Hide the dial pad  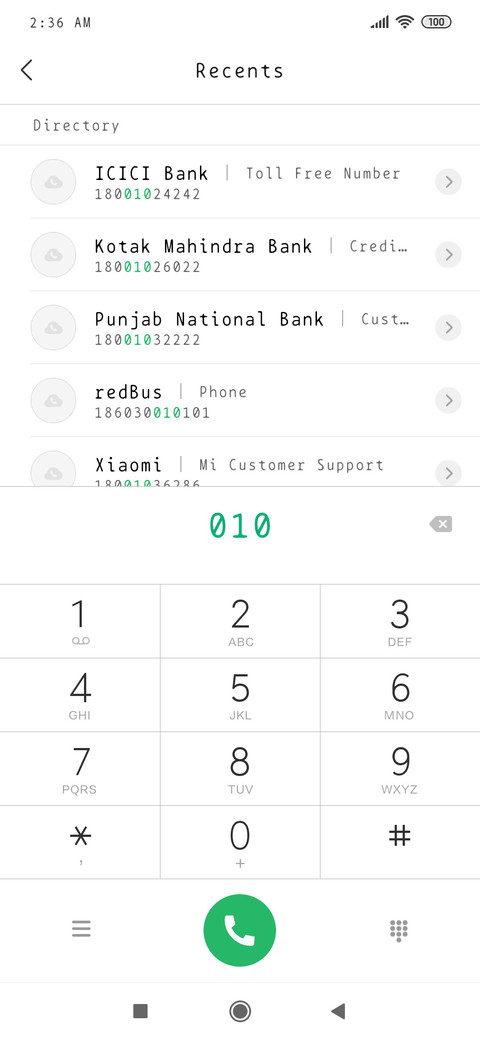[x=398, y=931]
